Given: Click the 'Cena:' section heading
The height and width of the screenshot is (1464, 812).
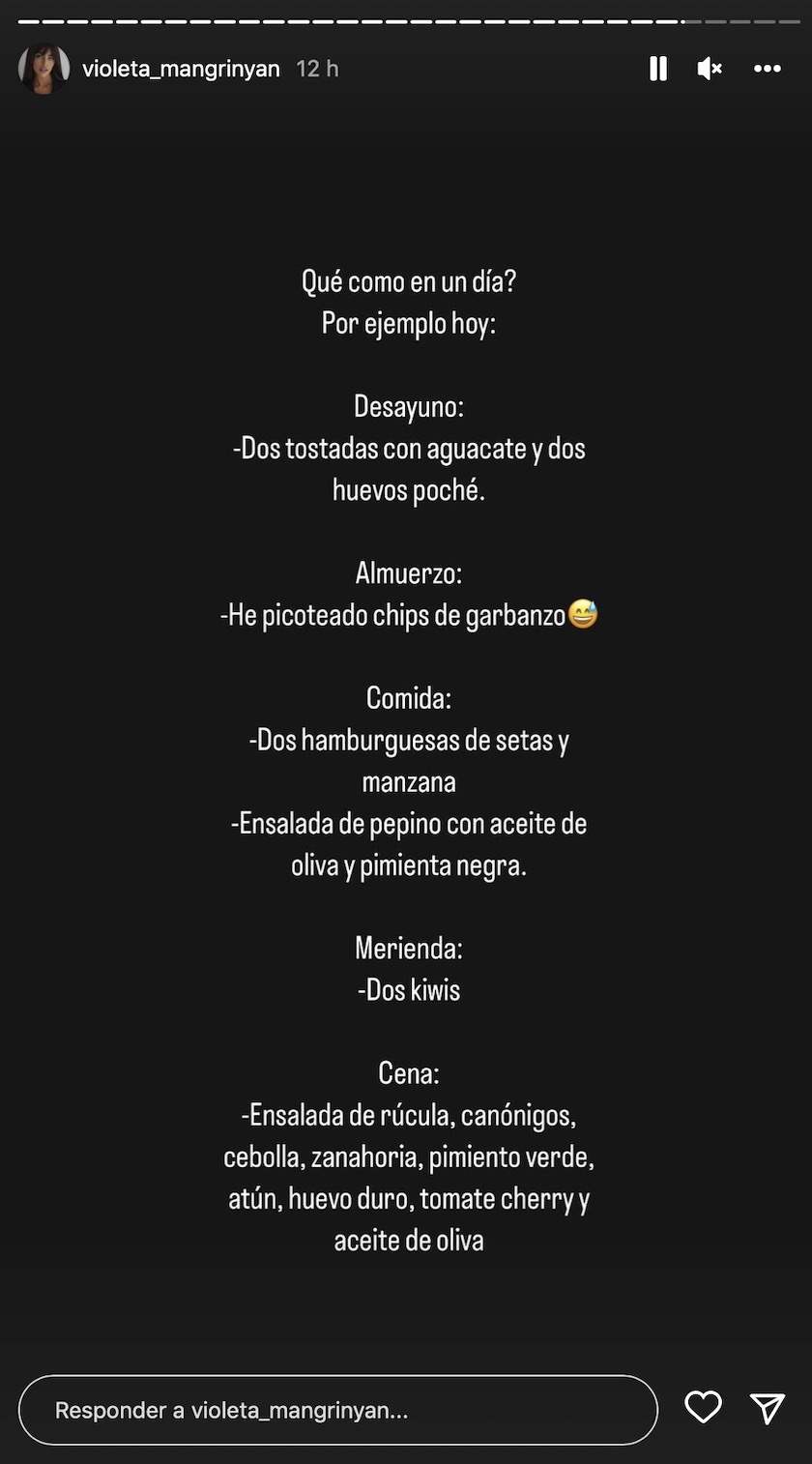Looking at the screenshot, I should (x=408, y=1071).
